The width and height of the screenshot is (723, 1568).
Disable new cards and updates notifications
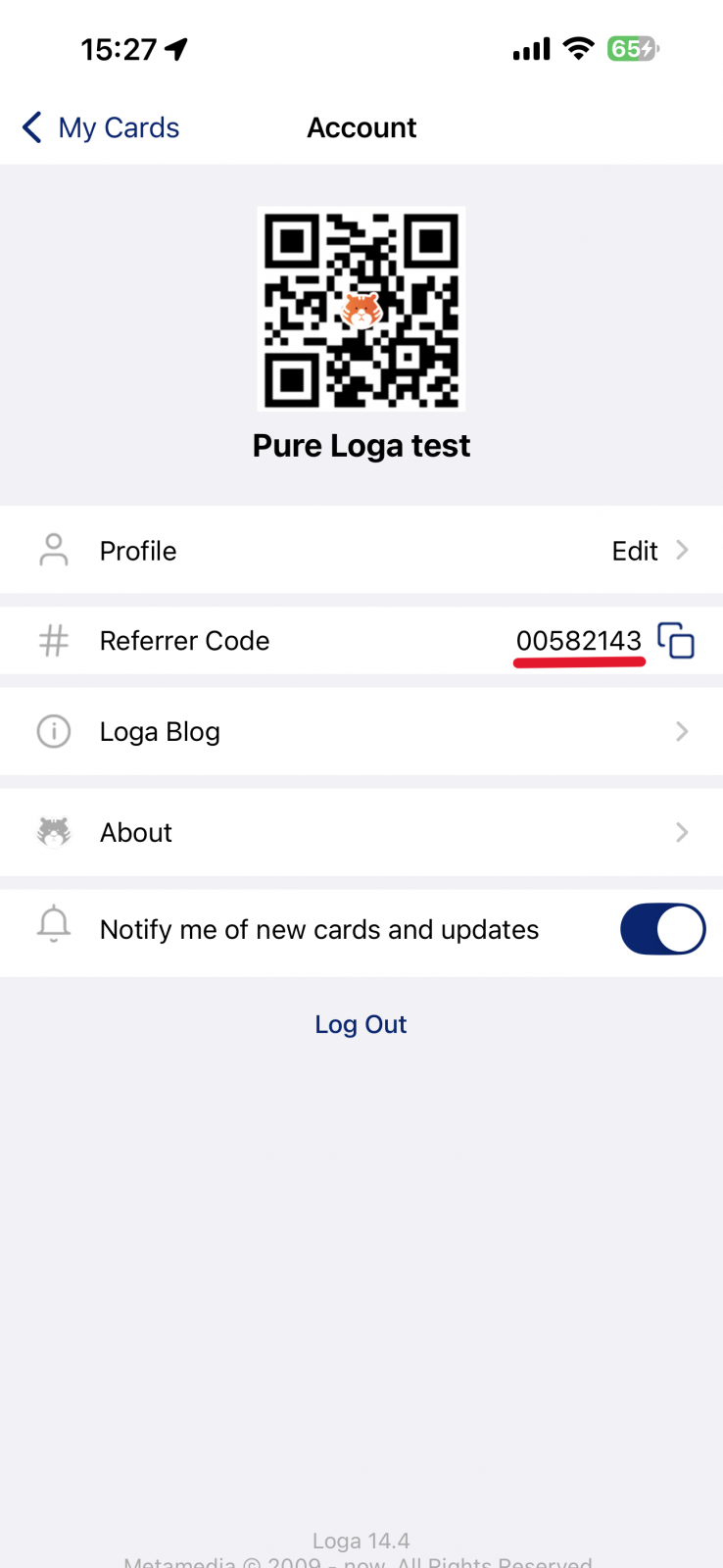[662, 929]
